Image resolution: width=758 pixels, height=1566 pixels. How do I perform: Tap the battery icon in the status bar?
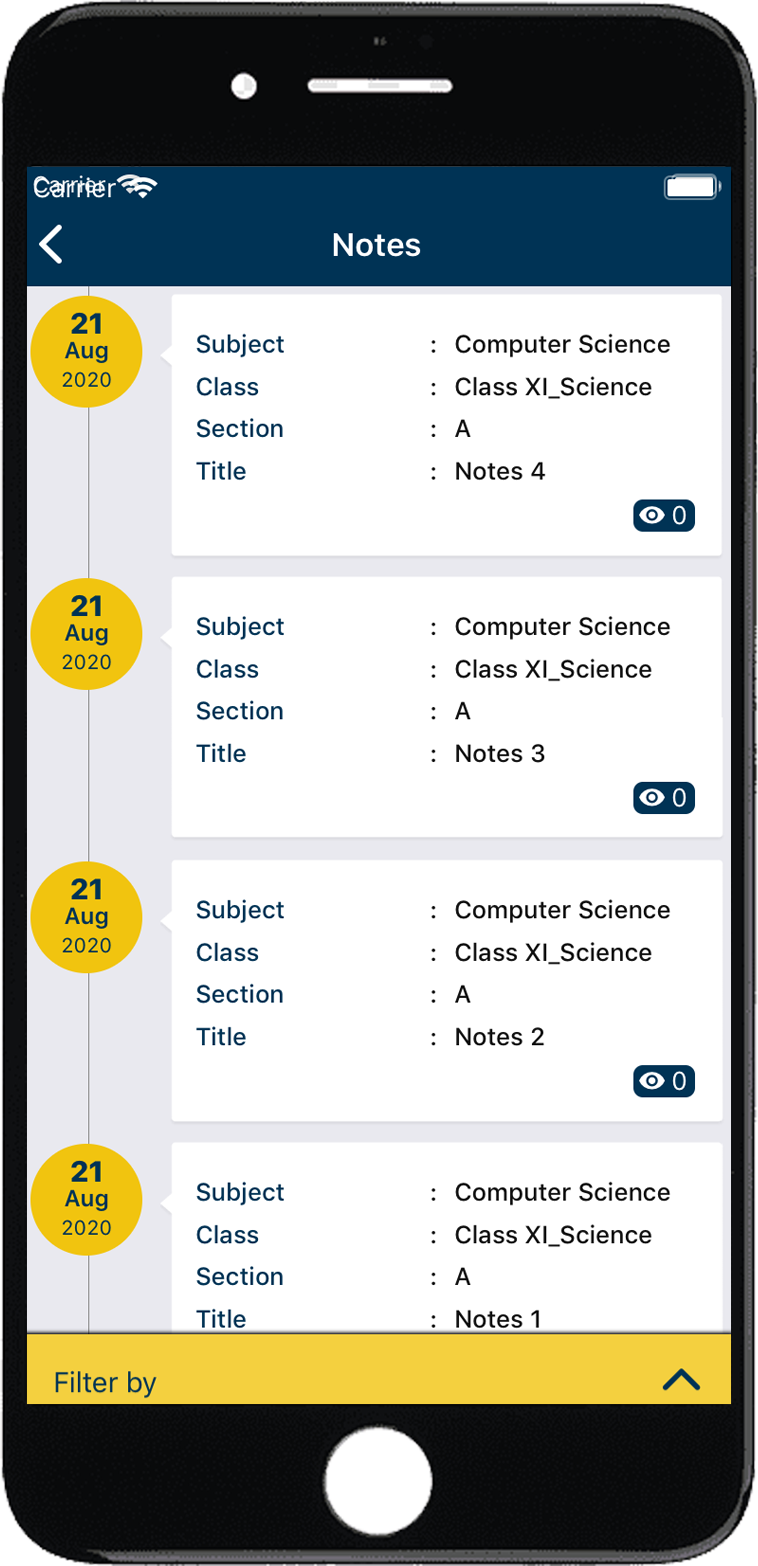(692, 185)
